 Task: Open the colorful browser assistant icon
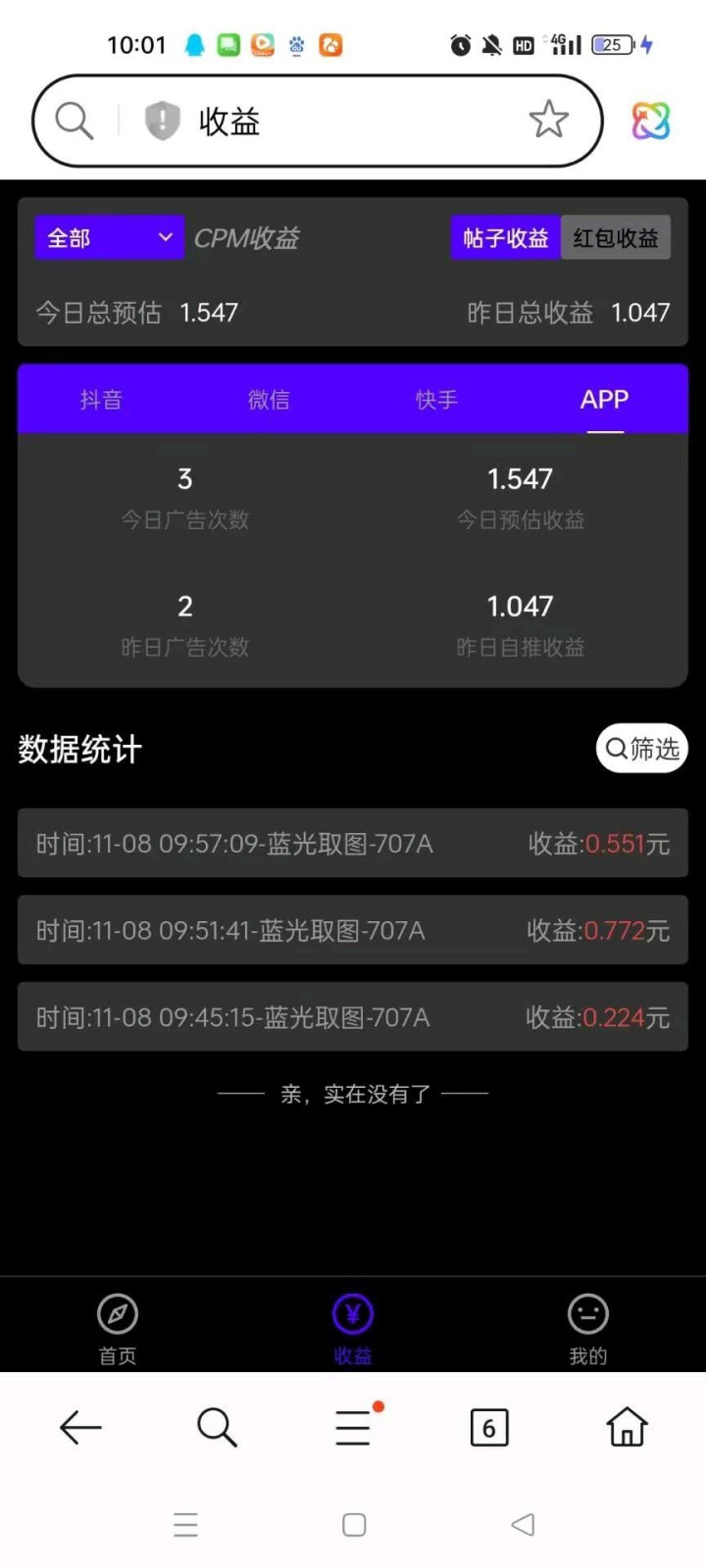(650, 122)
